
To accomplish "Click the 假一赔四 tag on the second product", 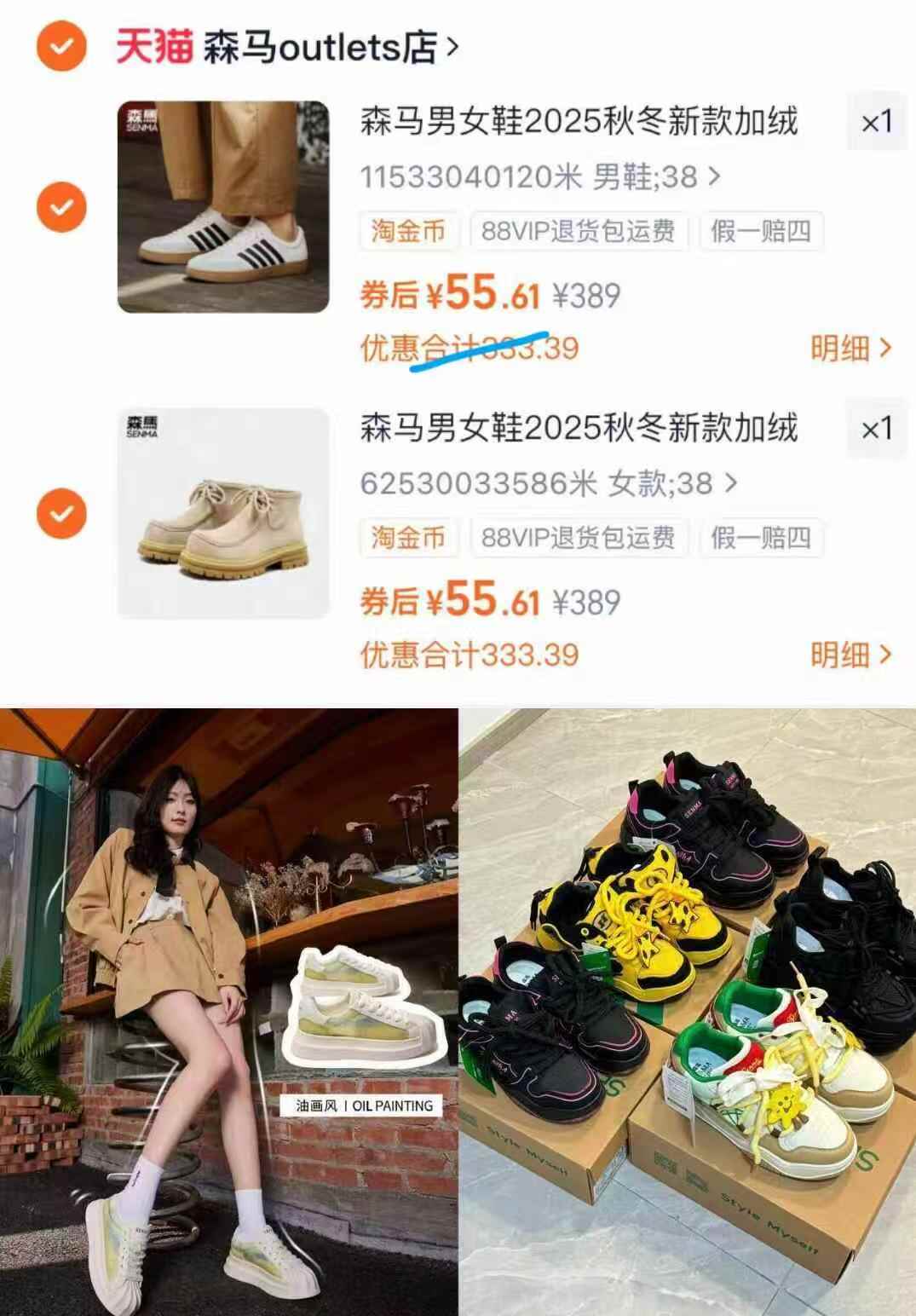I will (x=761, y=540).
